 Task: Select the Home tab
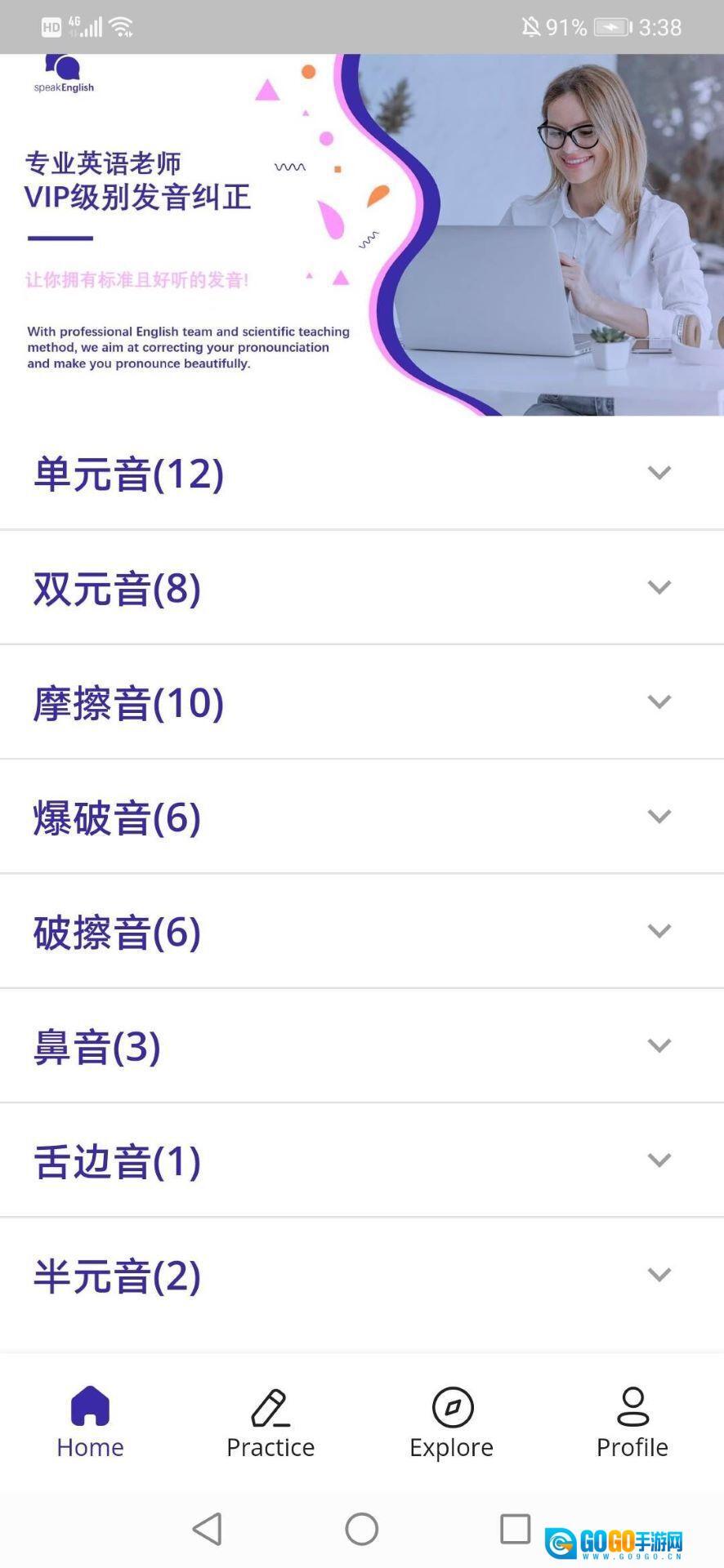90,1423
